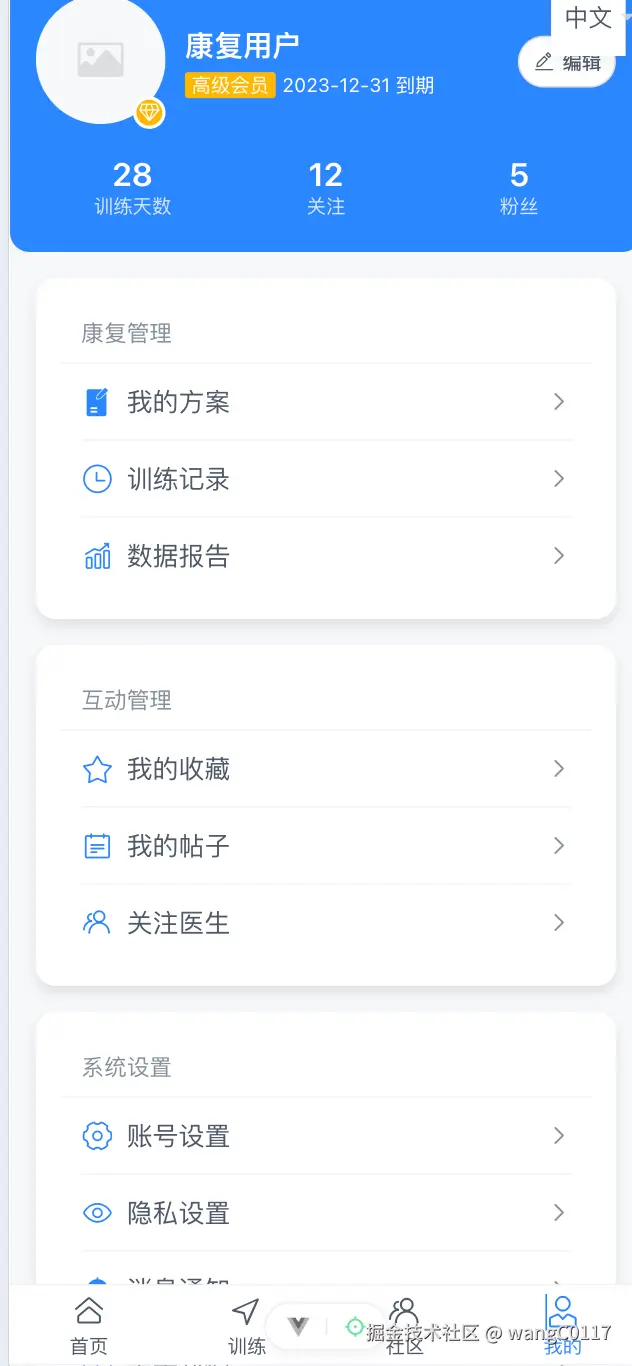
Task: View the 5 粉丝 followers list
Action: [519, 188]
